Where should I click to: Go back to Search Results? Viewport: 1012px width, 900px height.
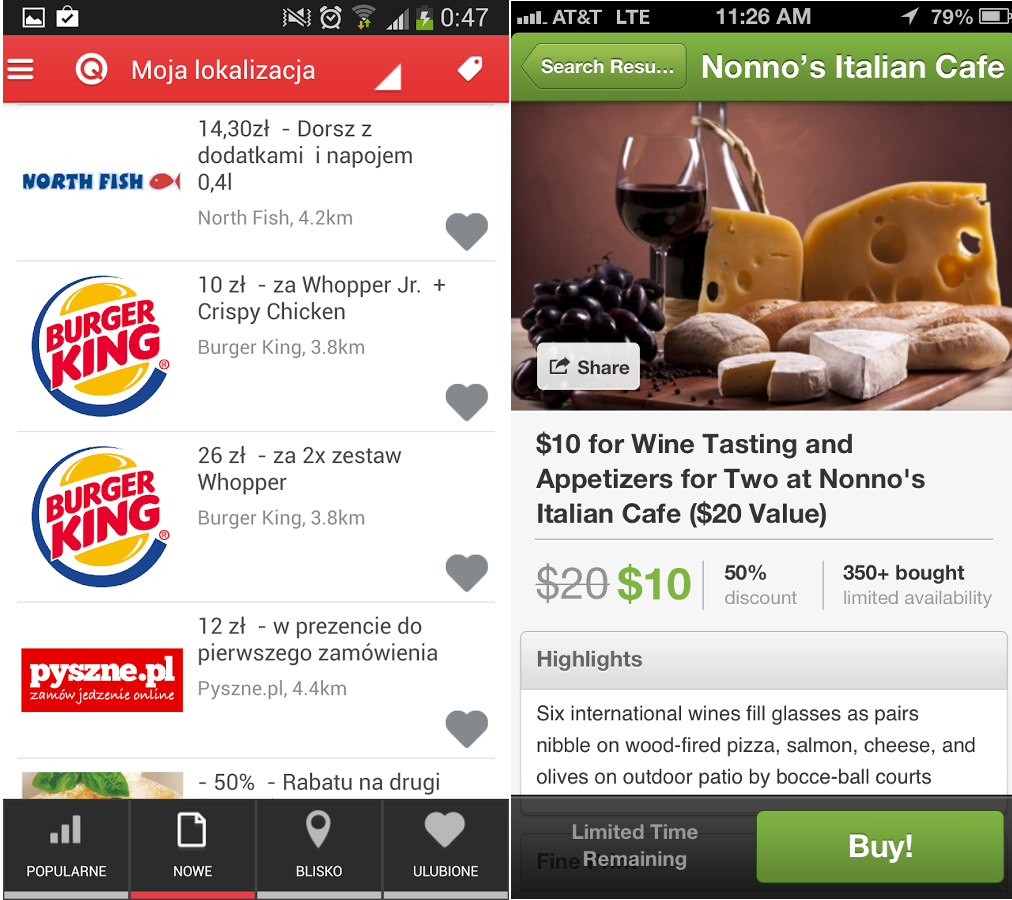[x=604, y=67]
